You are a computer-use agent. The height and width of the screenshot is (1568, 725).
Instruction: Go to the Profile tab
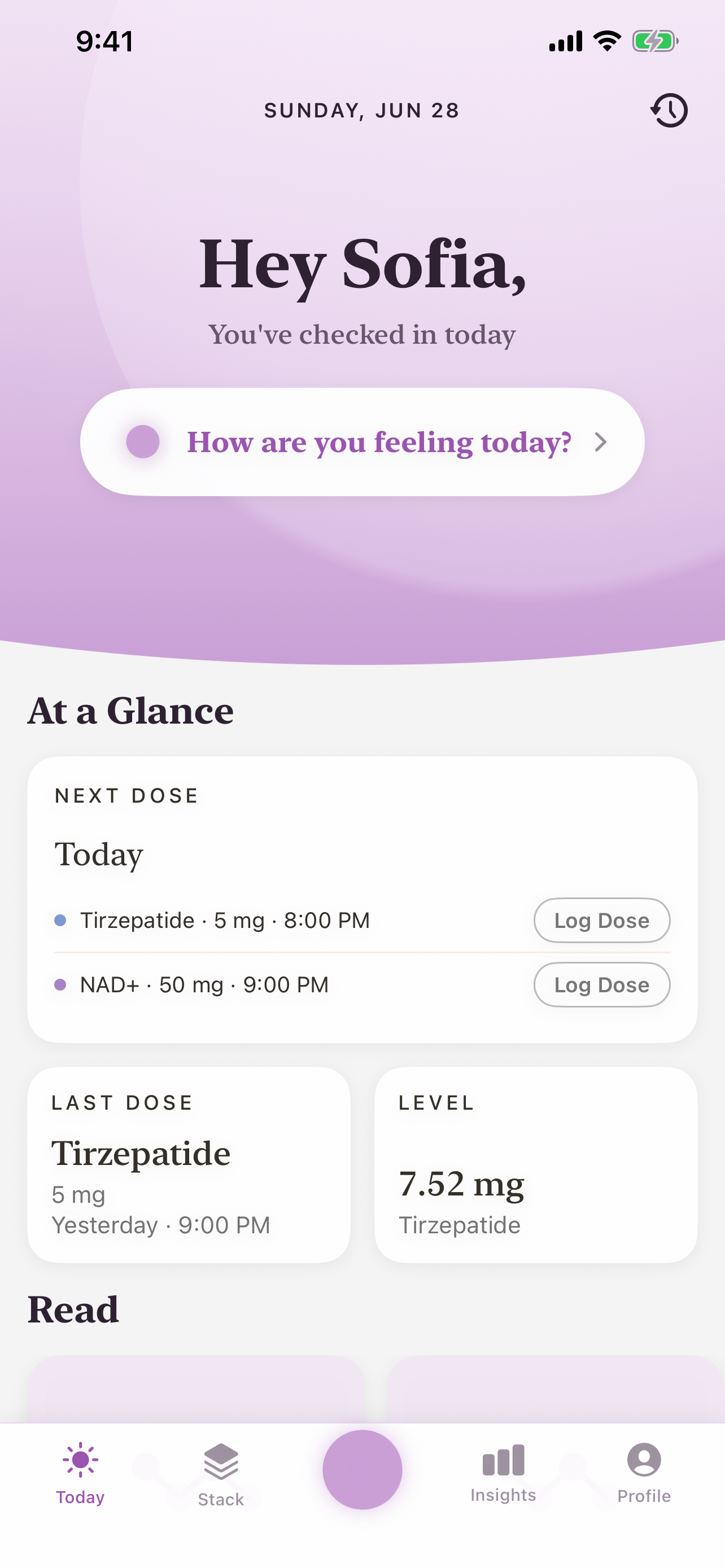[644, 1474]
